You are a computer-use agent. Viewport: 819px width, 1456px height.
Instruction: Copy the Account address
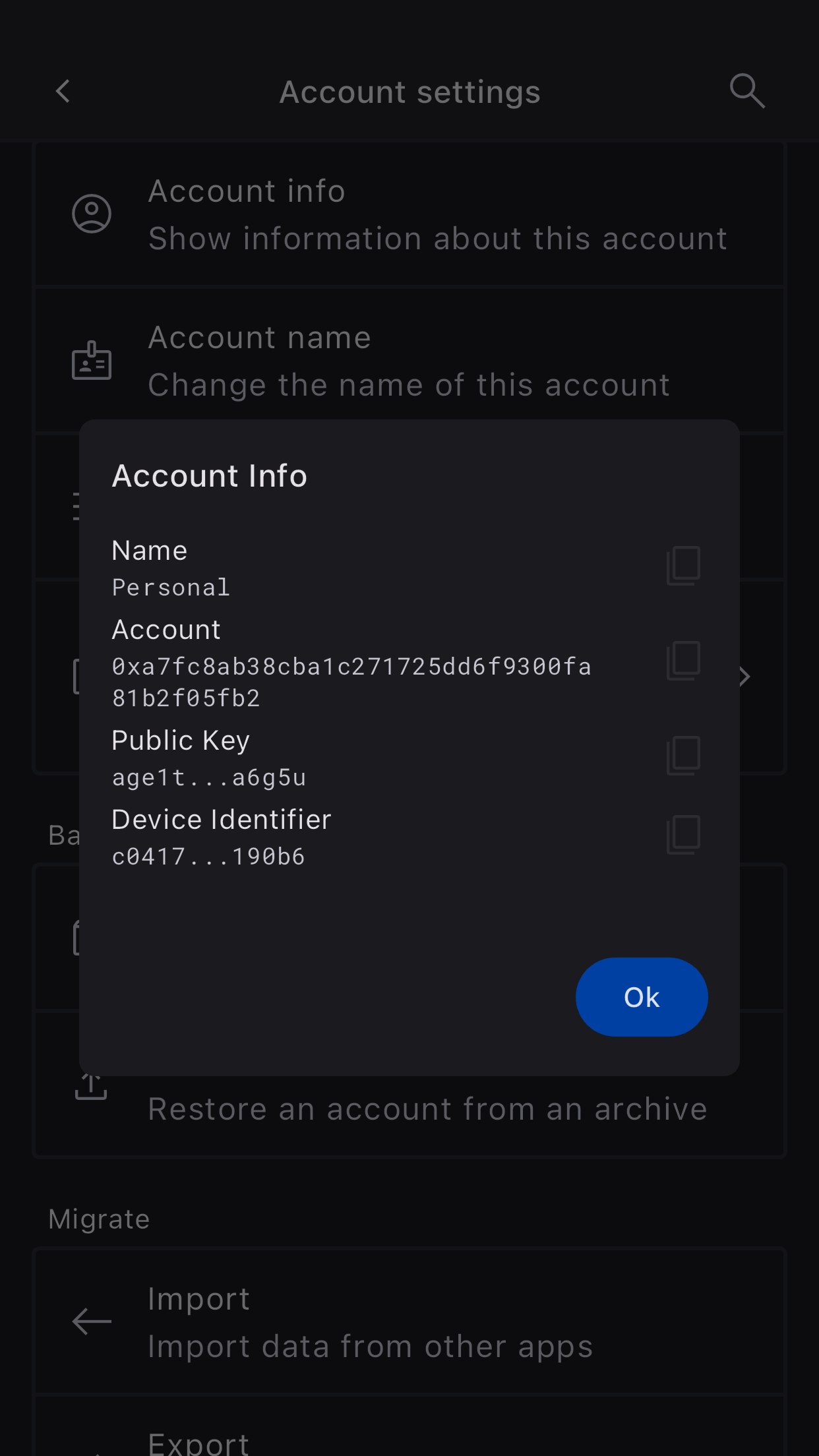click(683, 661)
